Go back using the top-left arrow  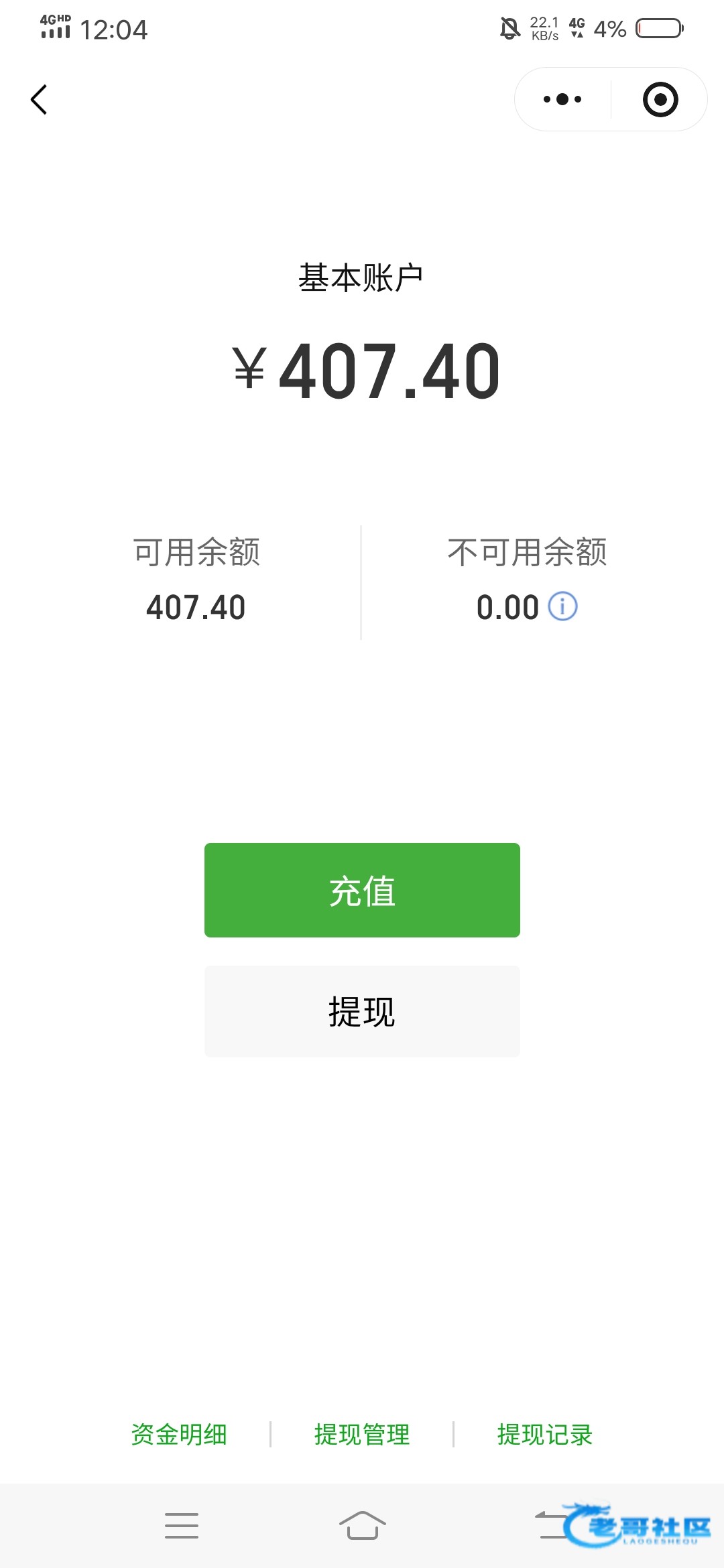pyautogui.click(x=39, y=100)
